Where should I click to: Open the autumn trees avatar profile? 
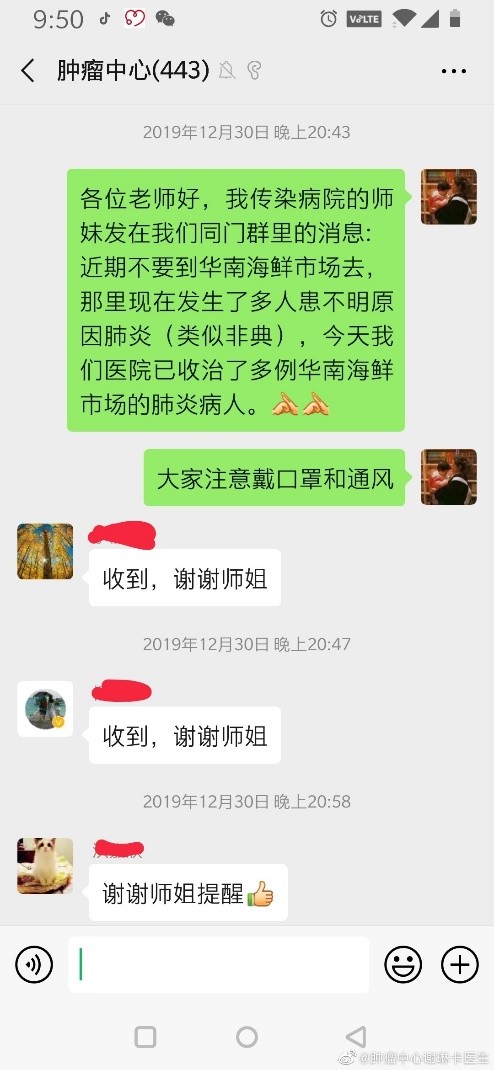click(x=45, y=551)
